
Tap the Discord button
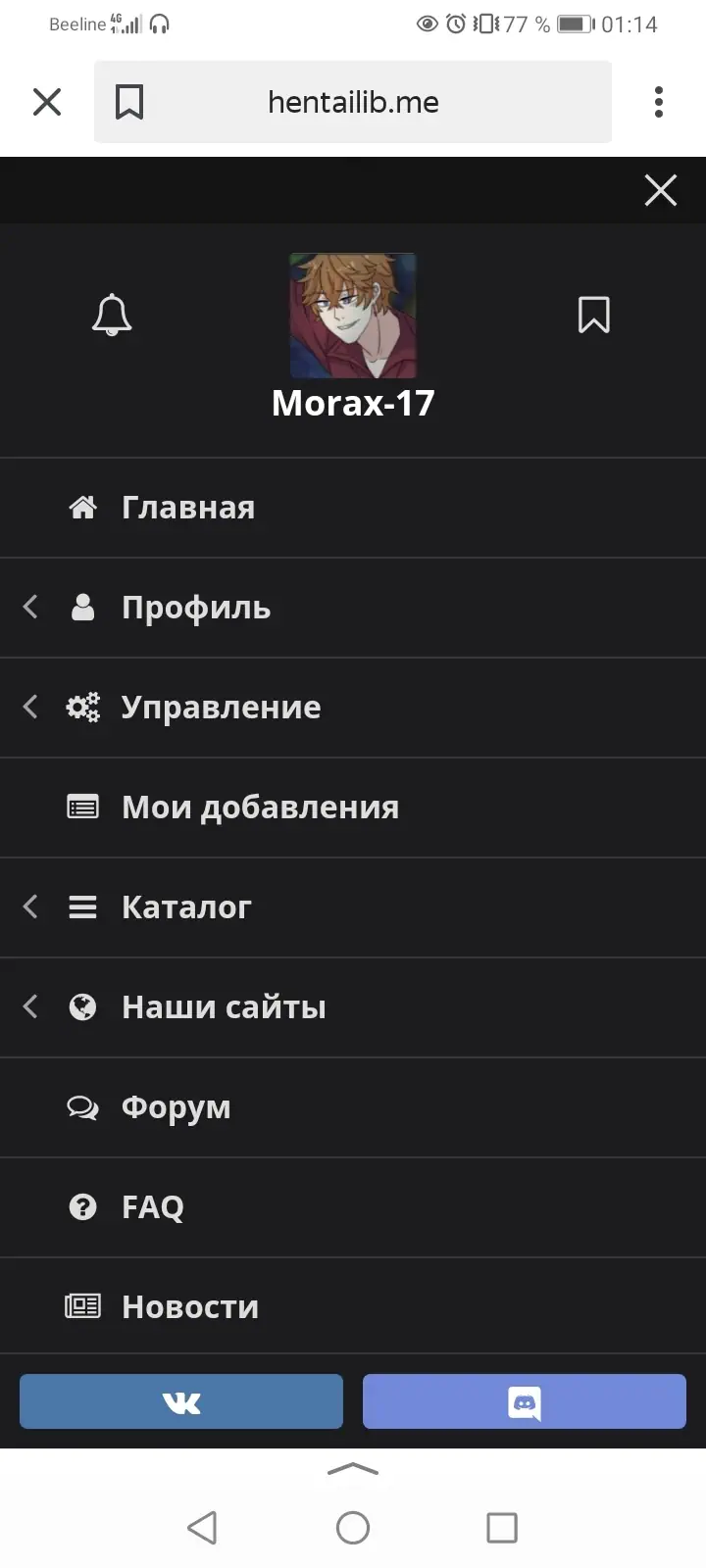[525, 1401]
